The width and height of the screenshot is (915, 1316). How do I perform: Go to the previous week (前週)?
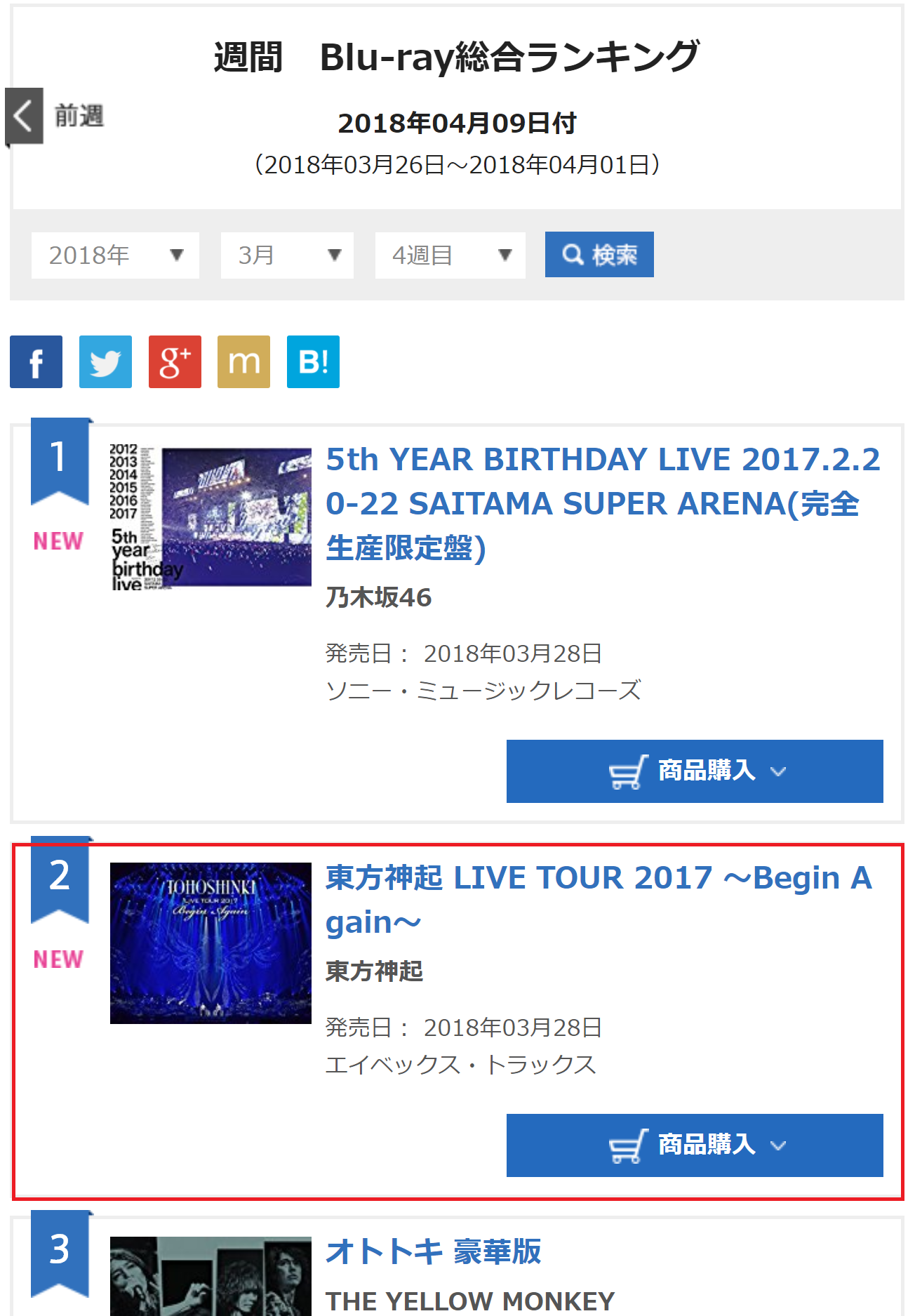(56, 116)
